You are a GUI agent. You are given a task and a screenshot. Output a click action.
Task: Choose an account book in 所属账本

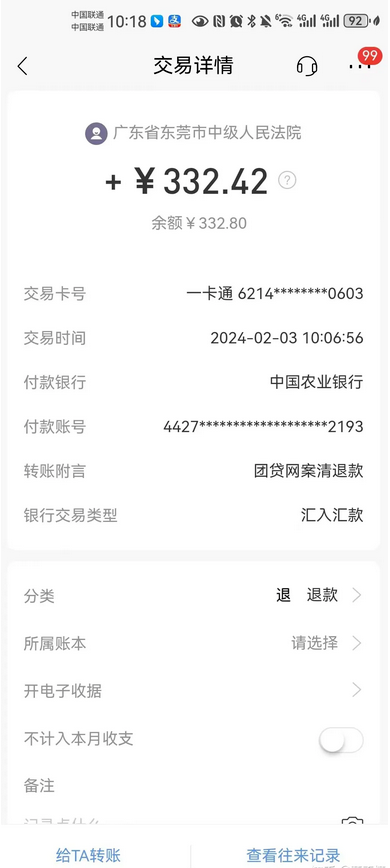click(x=194, y=643)
